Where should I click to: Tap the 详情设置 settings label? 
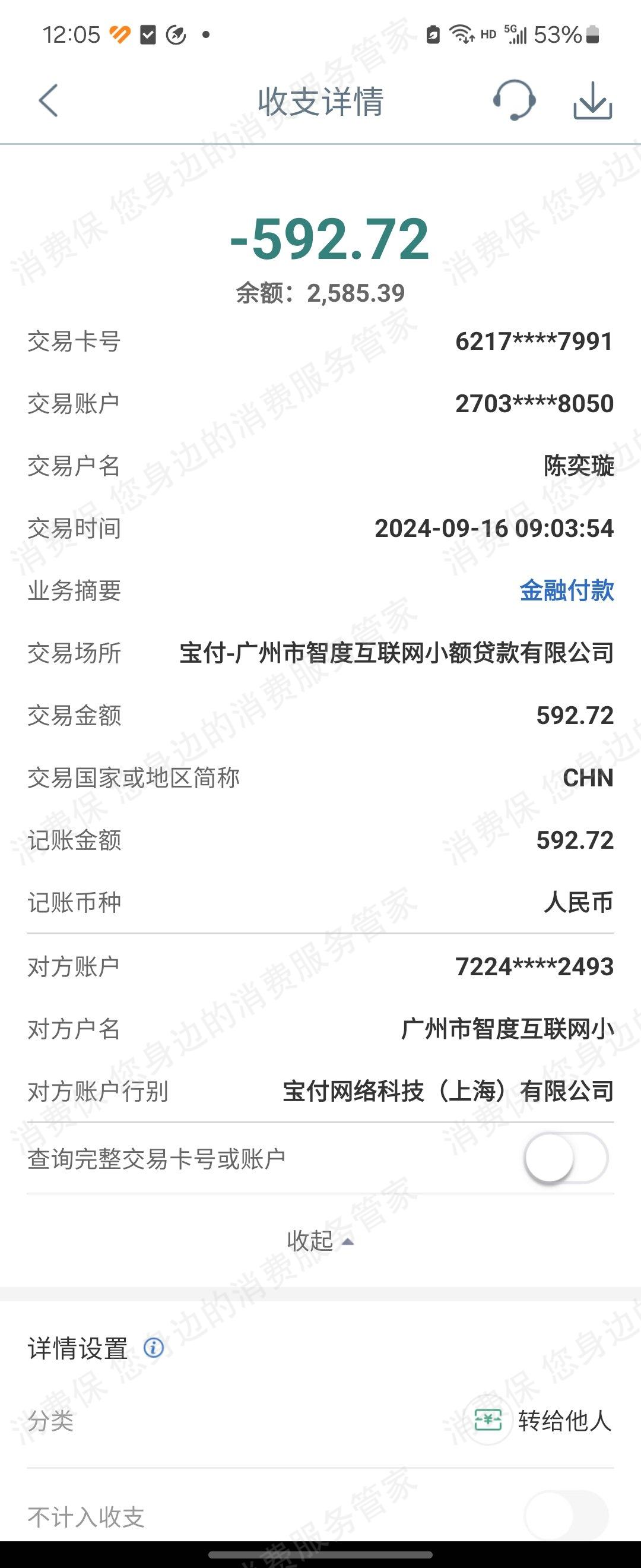pyautogui.click(x=76, y=1346)
